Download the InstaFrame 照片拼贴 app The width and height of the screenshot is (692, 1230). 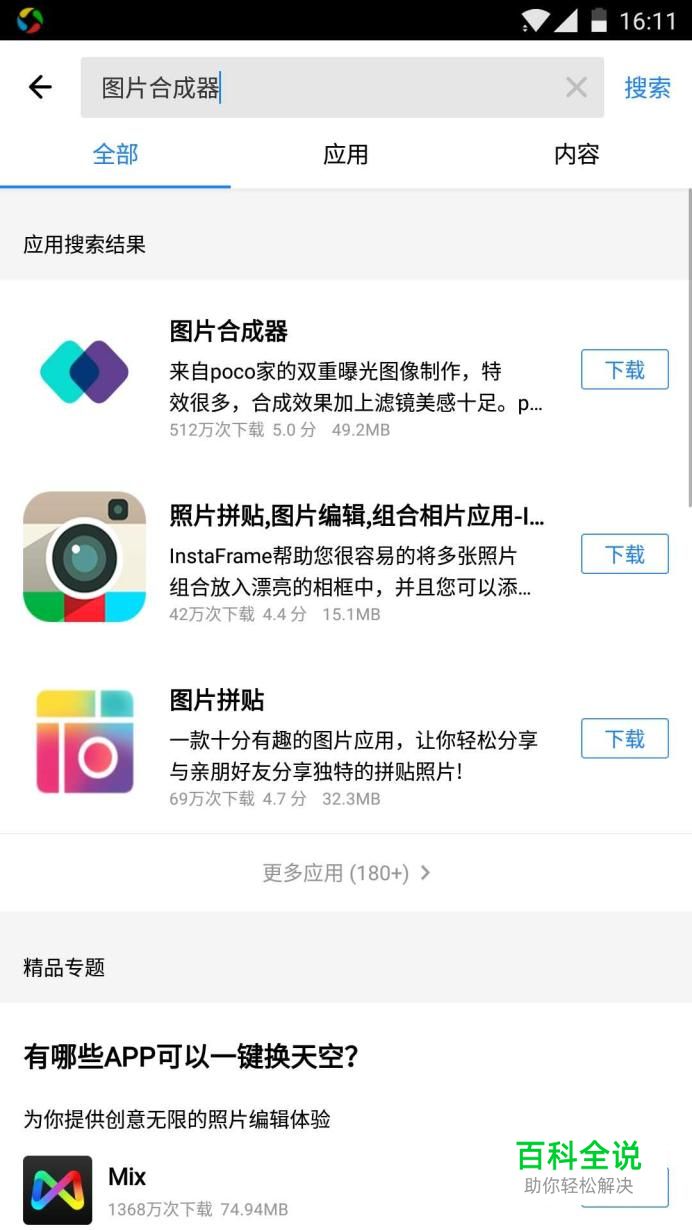click(x=625, y=554)
